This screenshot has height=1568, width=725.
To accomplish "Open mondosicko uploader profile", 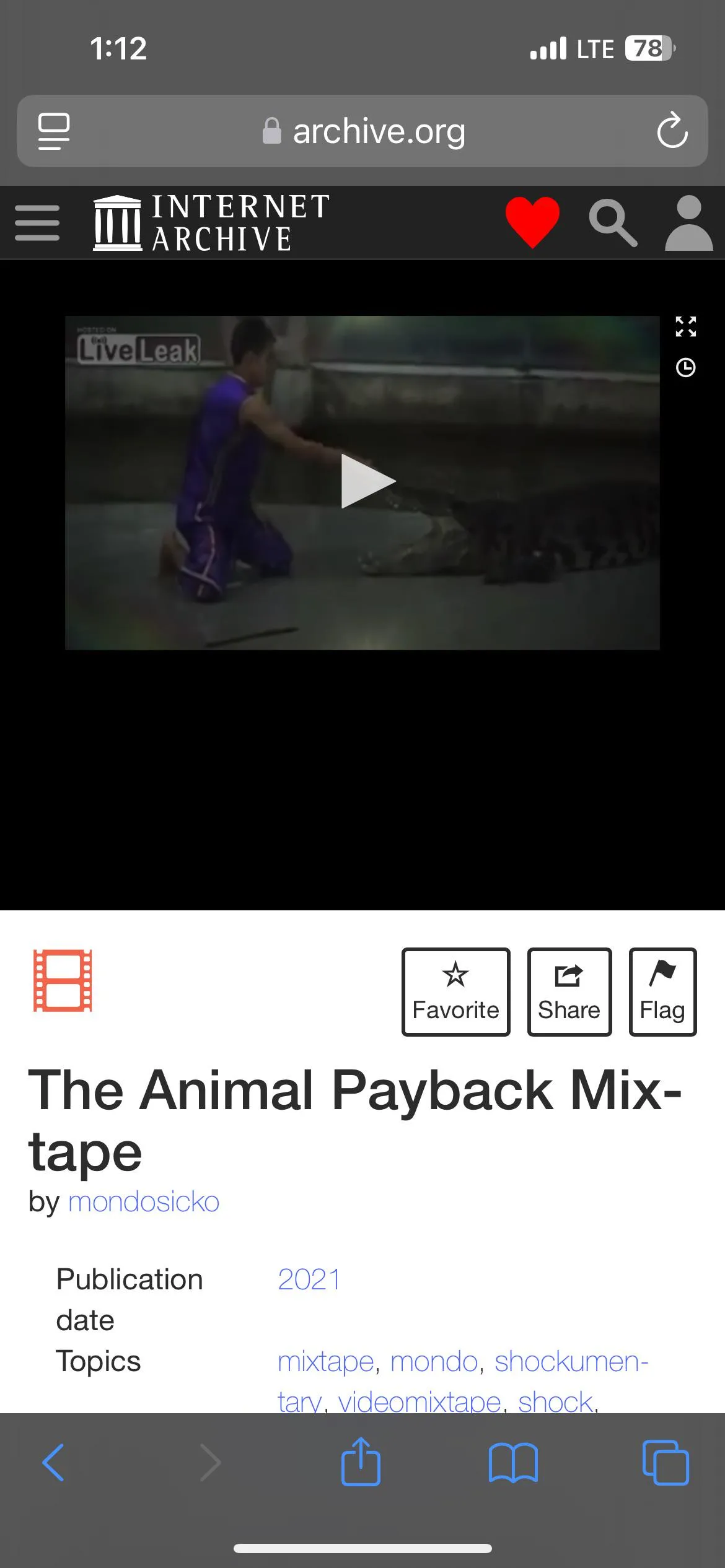I will point(144,1201).
